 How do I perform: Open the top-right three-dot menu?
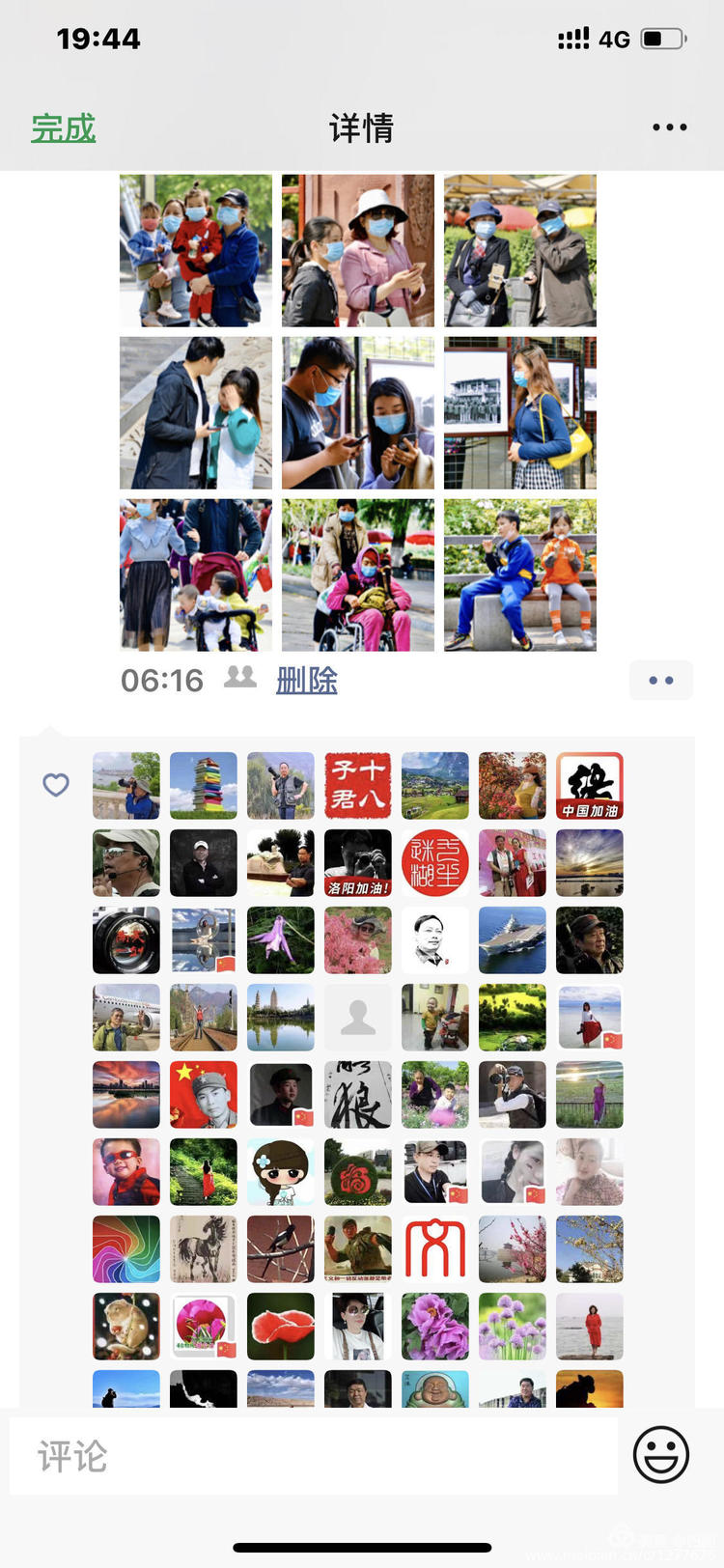click(x=669, y=127)
